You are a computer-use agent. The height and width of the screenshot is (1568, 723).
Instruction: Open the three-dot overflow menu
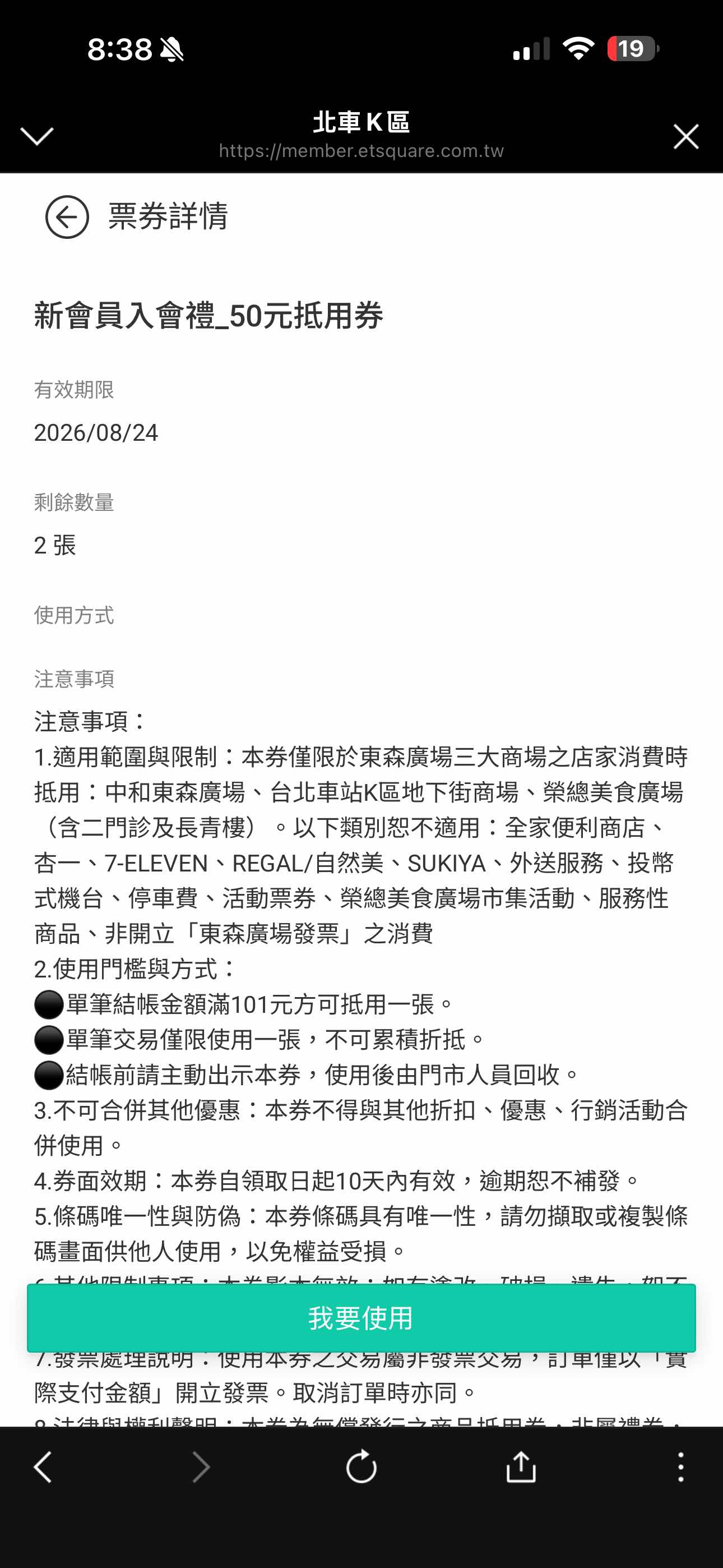[680, 1467]
